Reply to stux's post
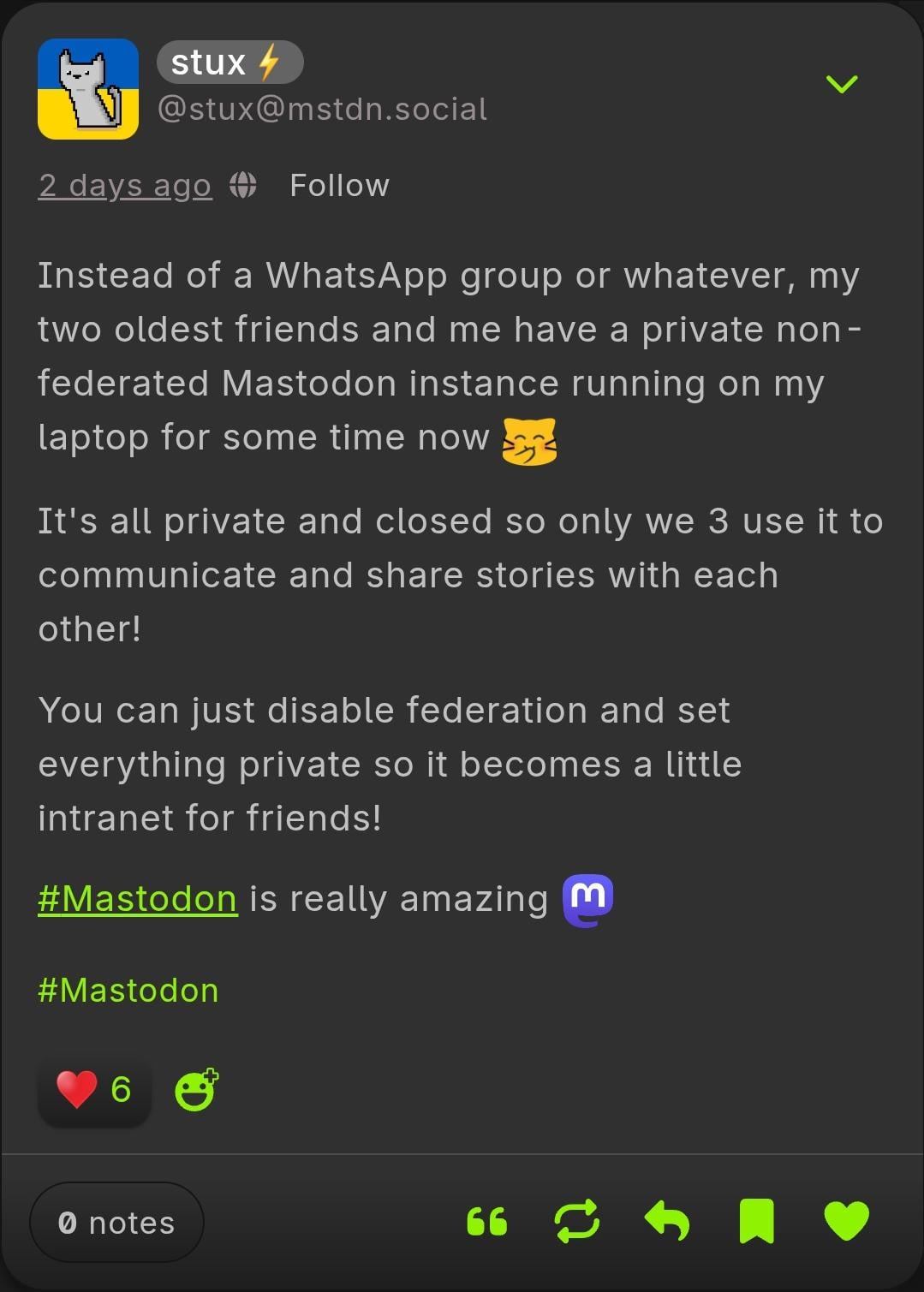Screen dimensions: 924x1292 (x=667, y=1222)
